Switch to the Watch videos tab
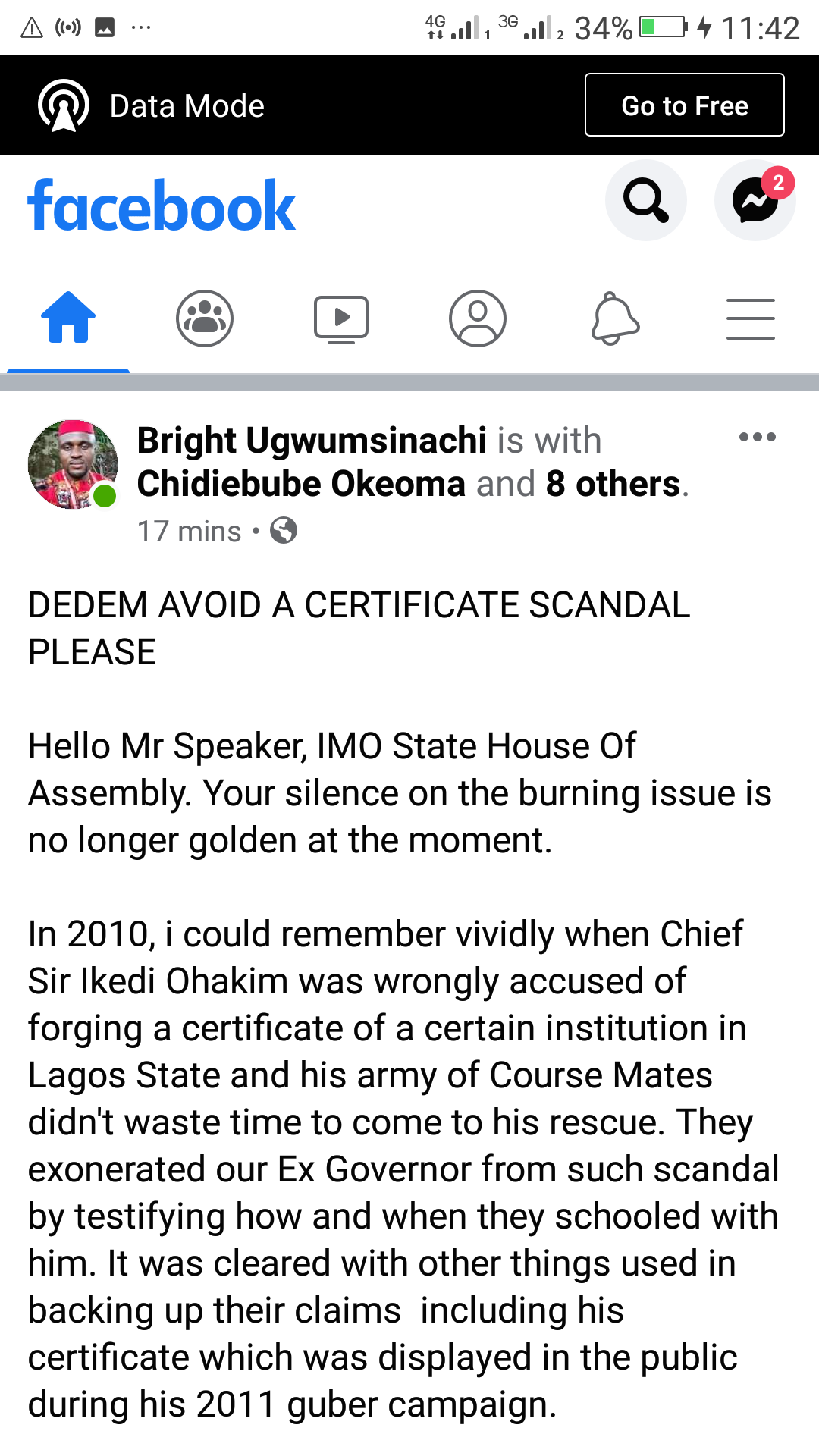The height and width of the screenshot is (1456, 819). point(341,318)
